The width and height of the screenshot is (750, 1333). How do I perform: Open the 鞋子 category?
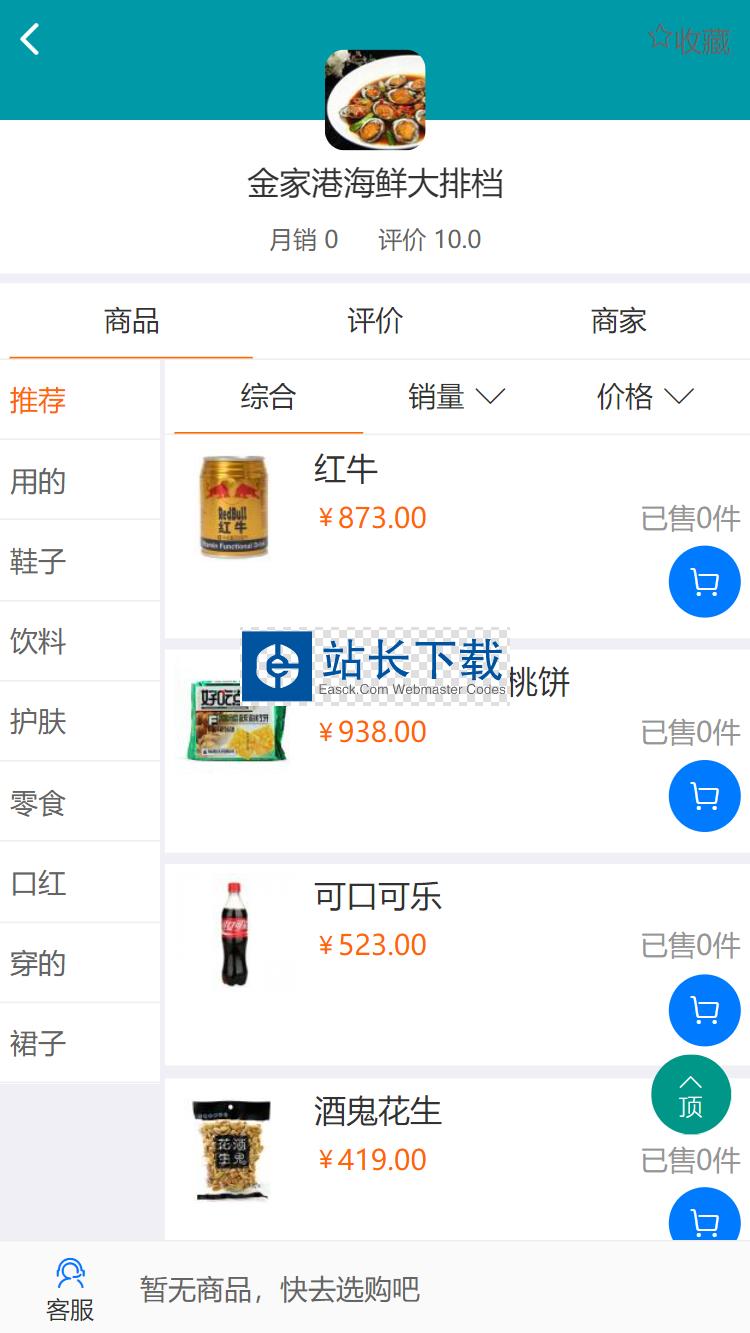click(x=38, y=561)
